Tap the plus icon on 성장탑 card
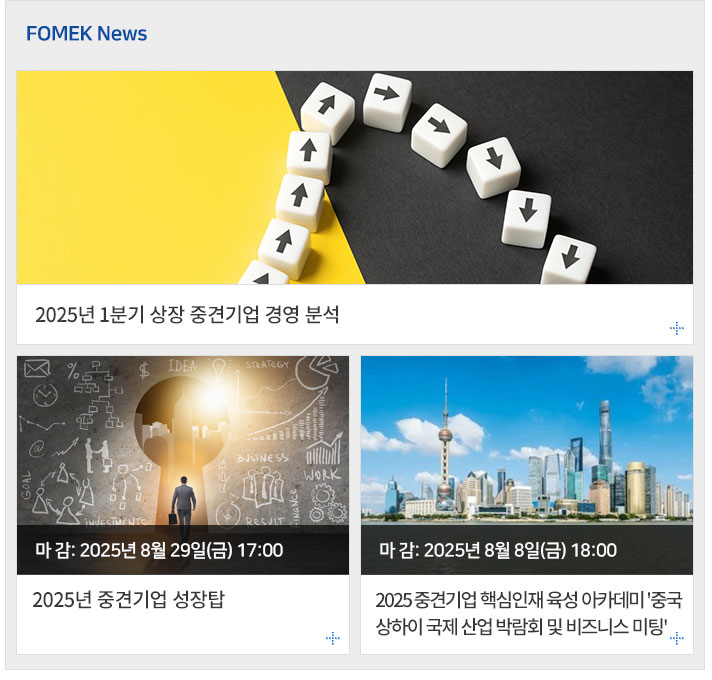 coord(333,638)
